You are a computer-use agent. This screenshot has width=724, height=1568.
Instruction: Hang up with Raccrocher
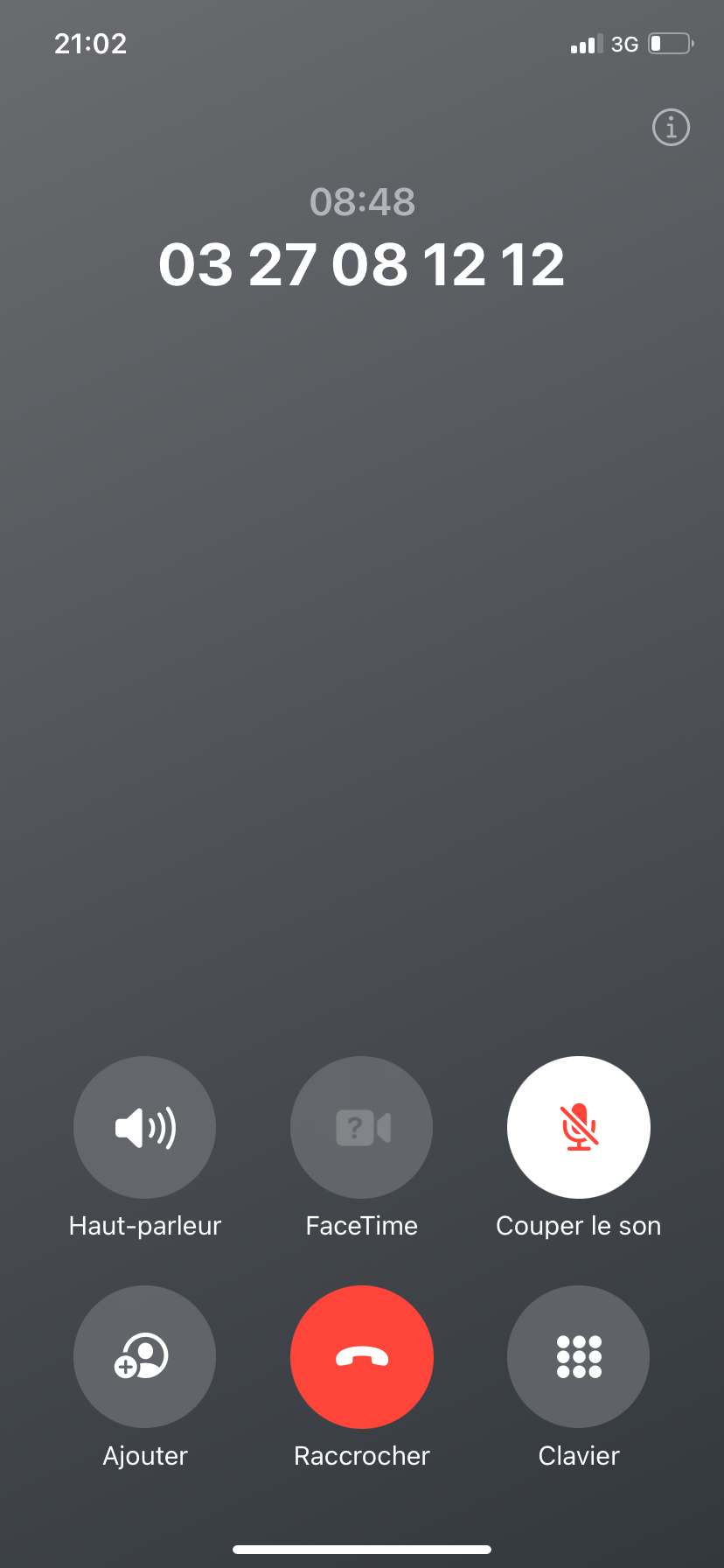coord(361,1356)
